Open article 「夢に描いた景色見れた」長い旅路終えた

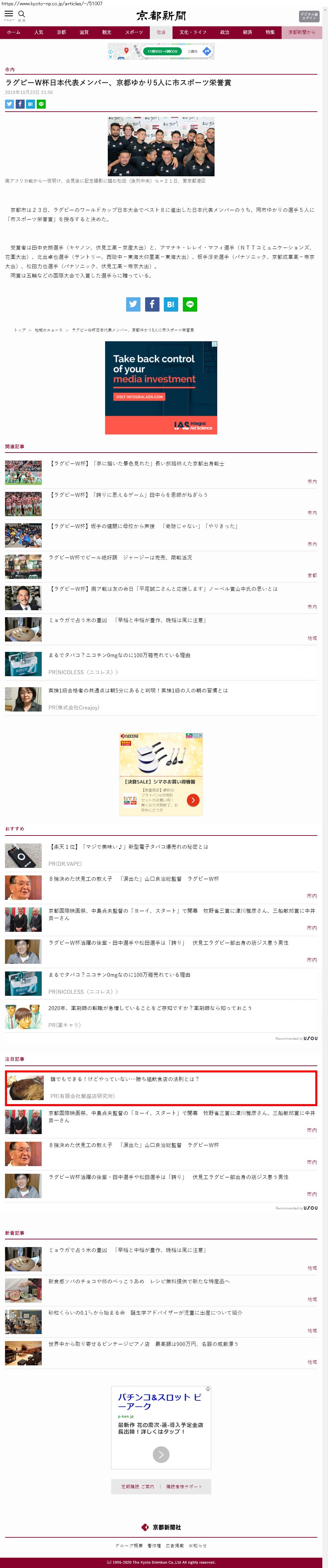[x=137, y=464]
